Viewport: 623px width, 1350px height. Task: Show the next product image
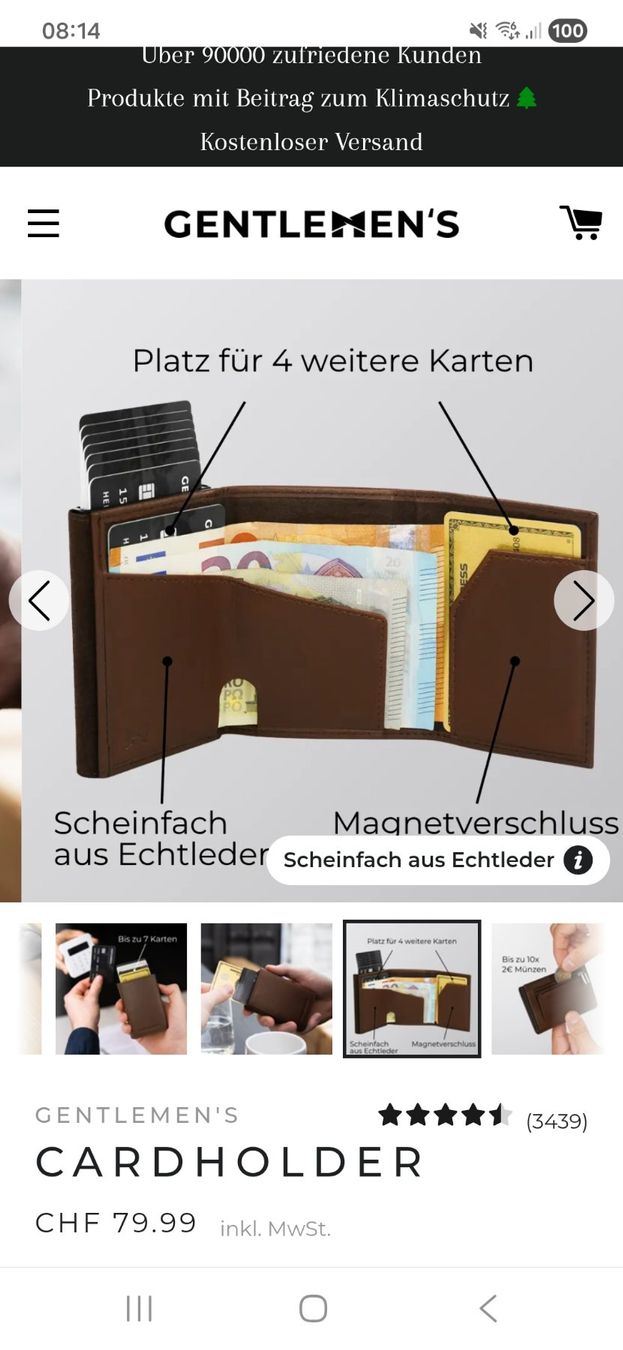[x=584, y=600]
